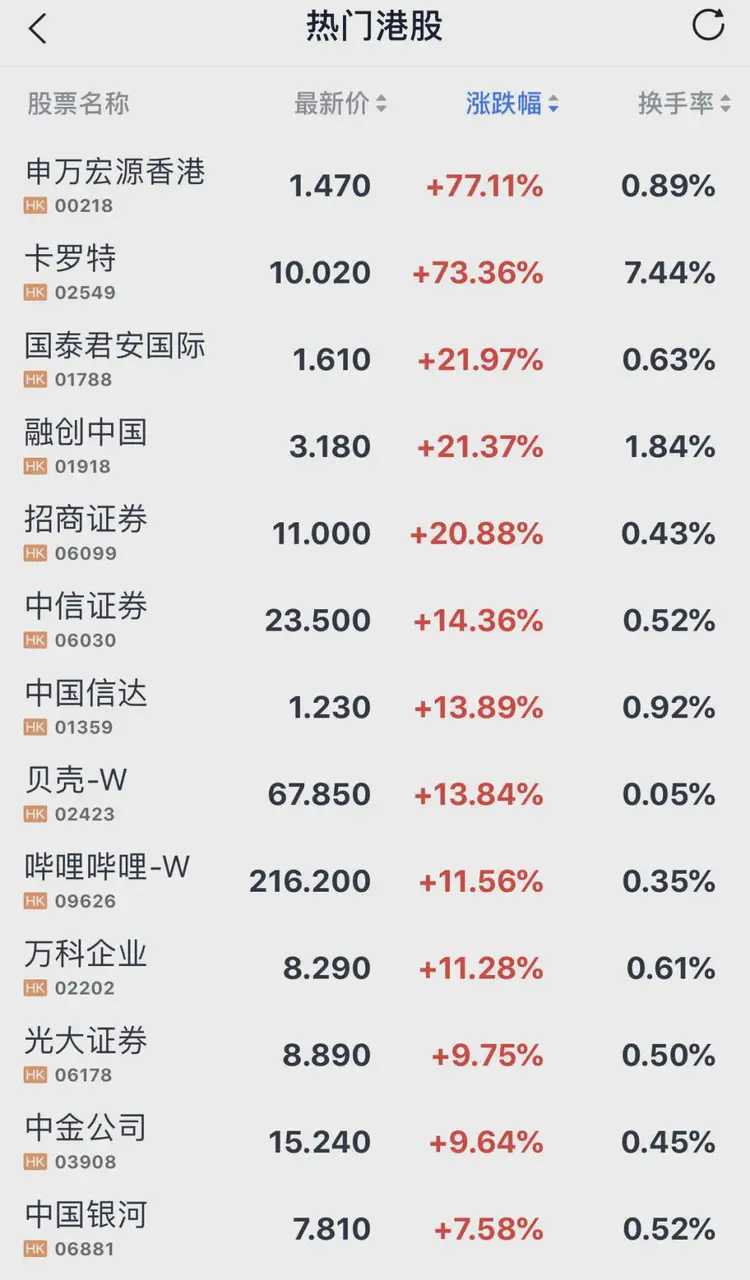Open 光大证券 stock details
The image size is (750, 1280).
click(87, 1055)
